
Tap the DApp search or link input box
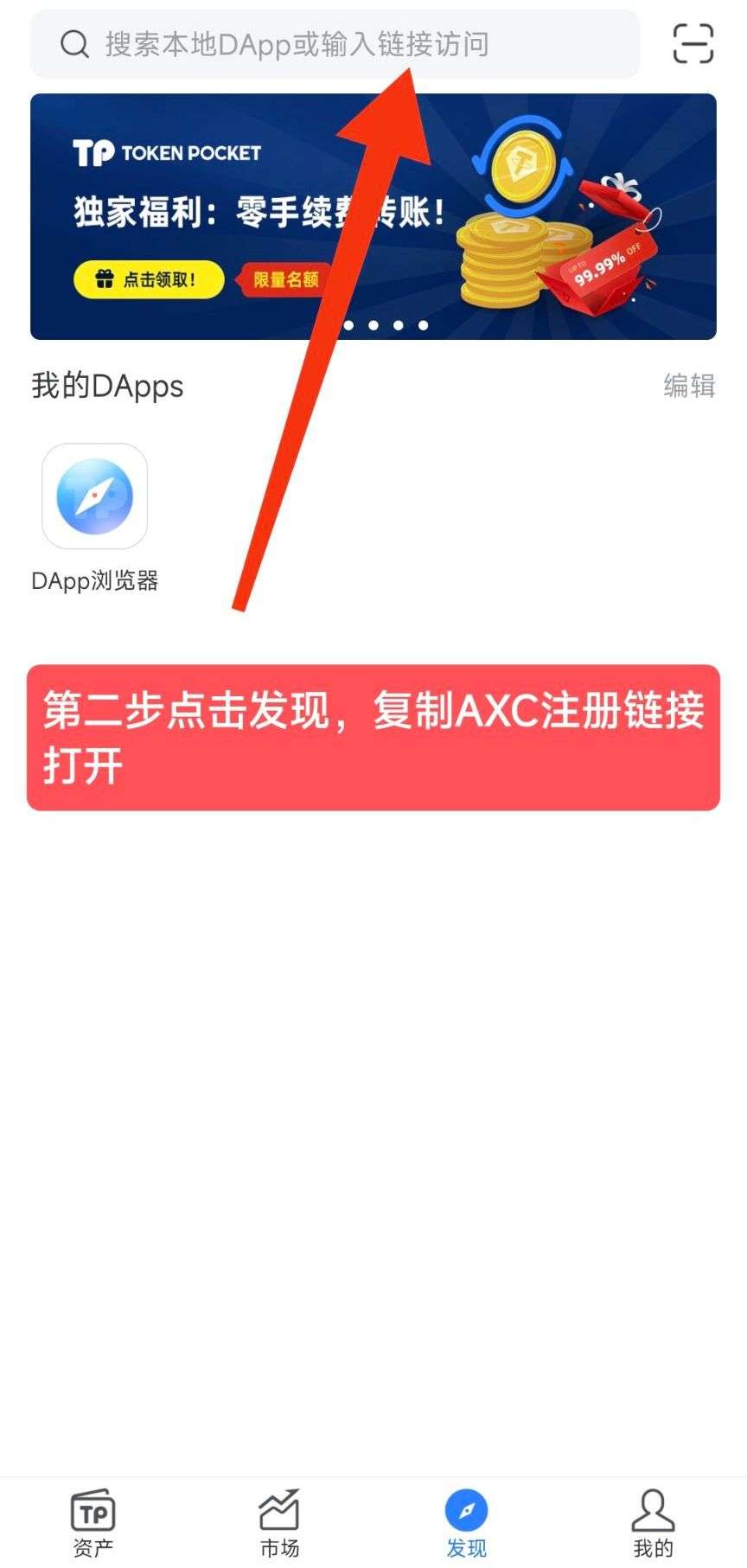click(335, 44)
